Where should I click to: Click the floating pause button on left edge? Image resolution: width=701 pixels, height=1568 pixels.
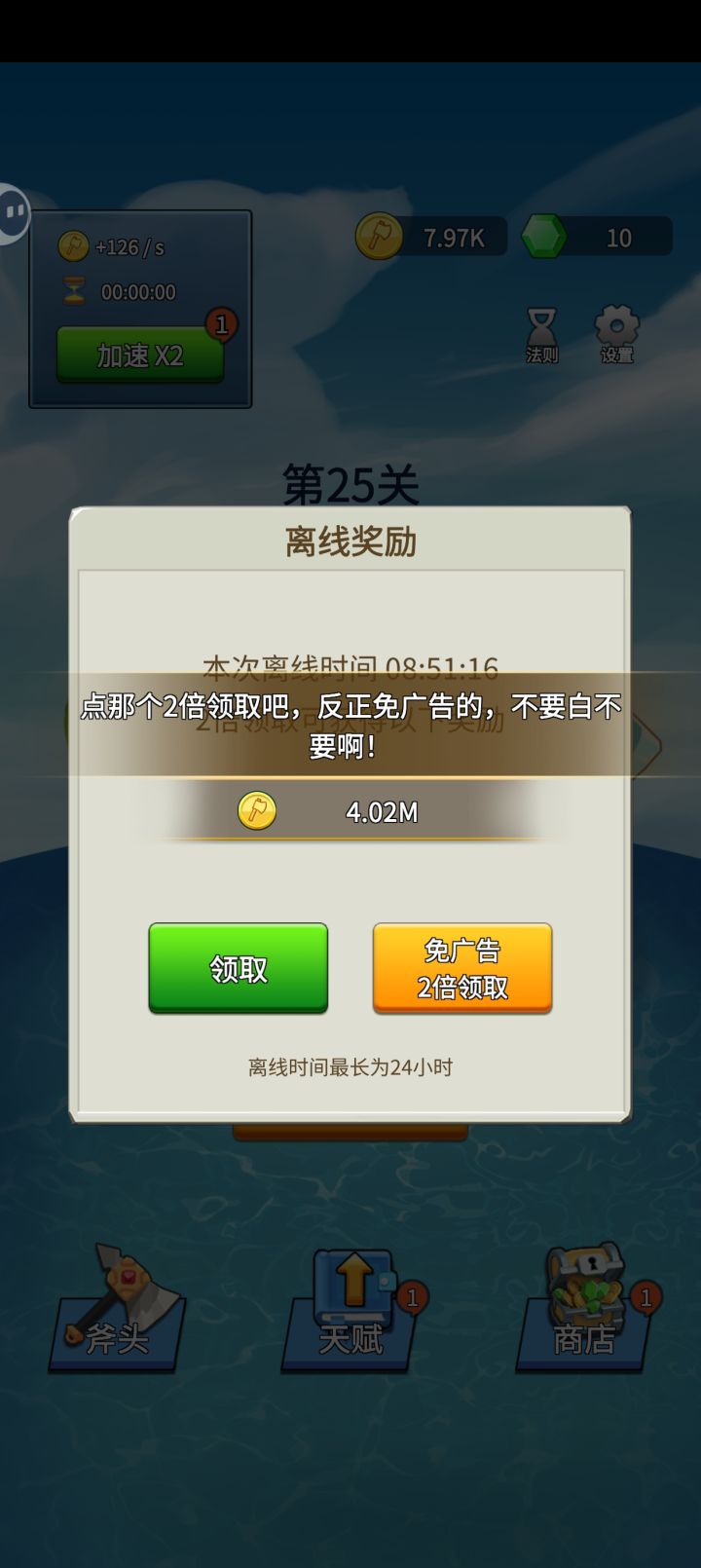point(14,212)
